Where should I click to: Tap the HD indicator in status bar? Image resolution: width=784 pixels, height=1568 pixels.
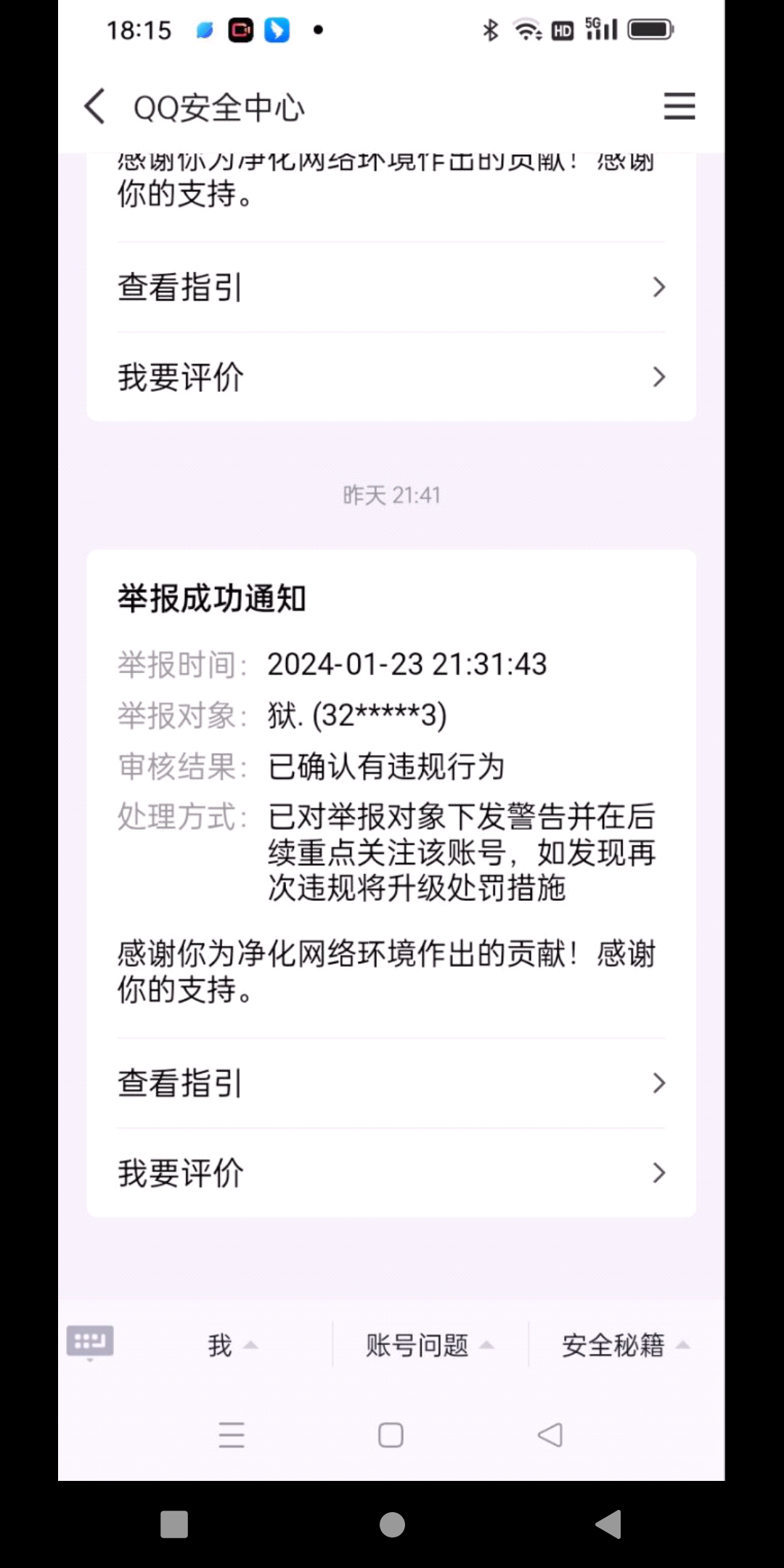point(560,29)
